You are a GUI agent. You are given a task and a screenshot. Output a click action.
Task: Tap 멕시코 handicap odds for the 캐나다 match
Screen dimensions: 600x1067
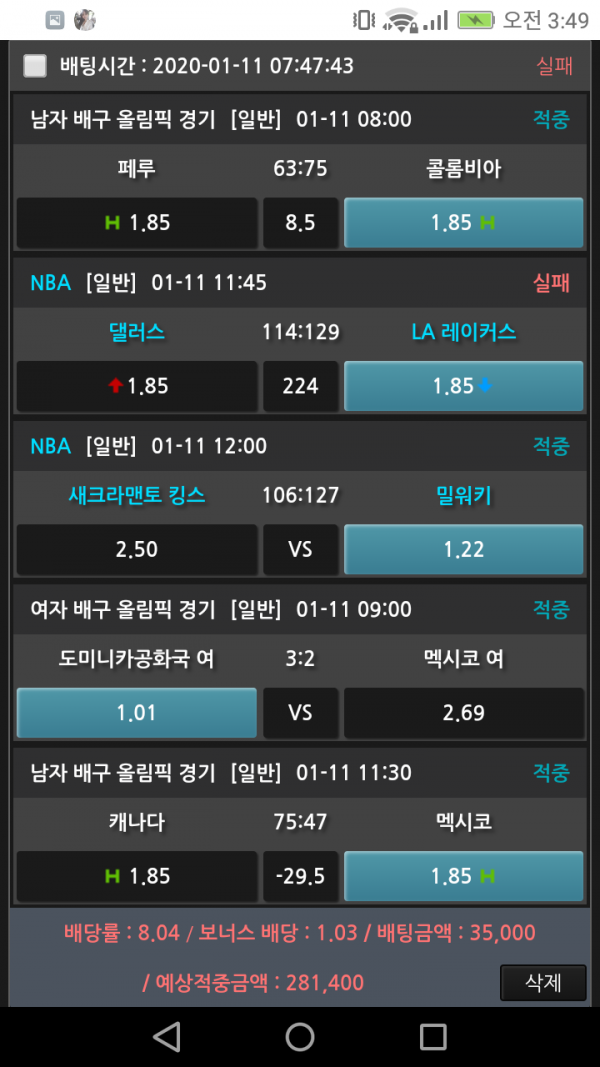463,876
